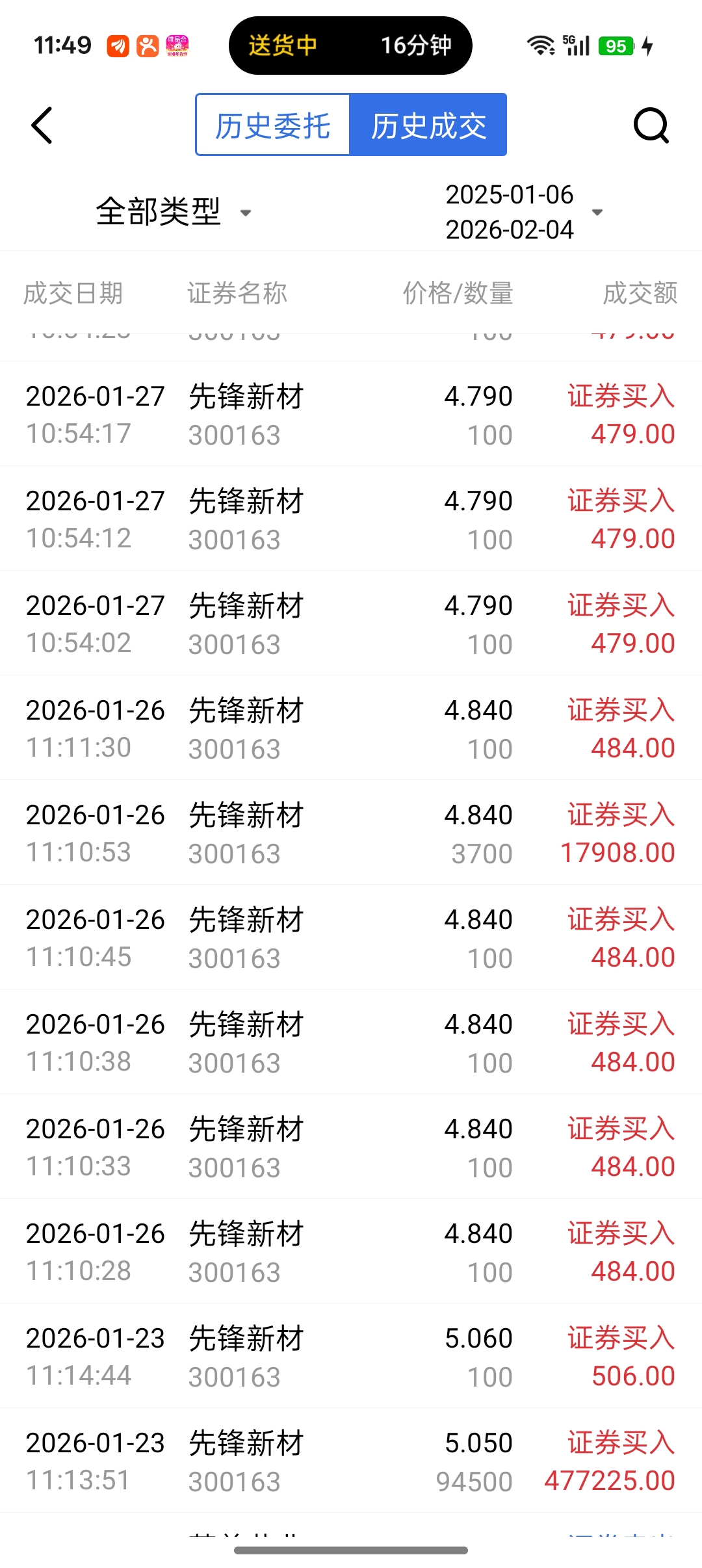Screen dimensions: 702x1568
Task: View the 先锋新材 trade at 11:10:53
Action: 351,833
